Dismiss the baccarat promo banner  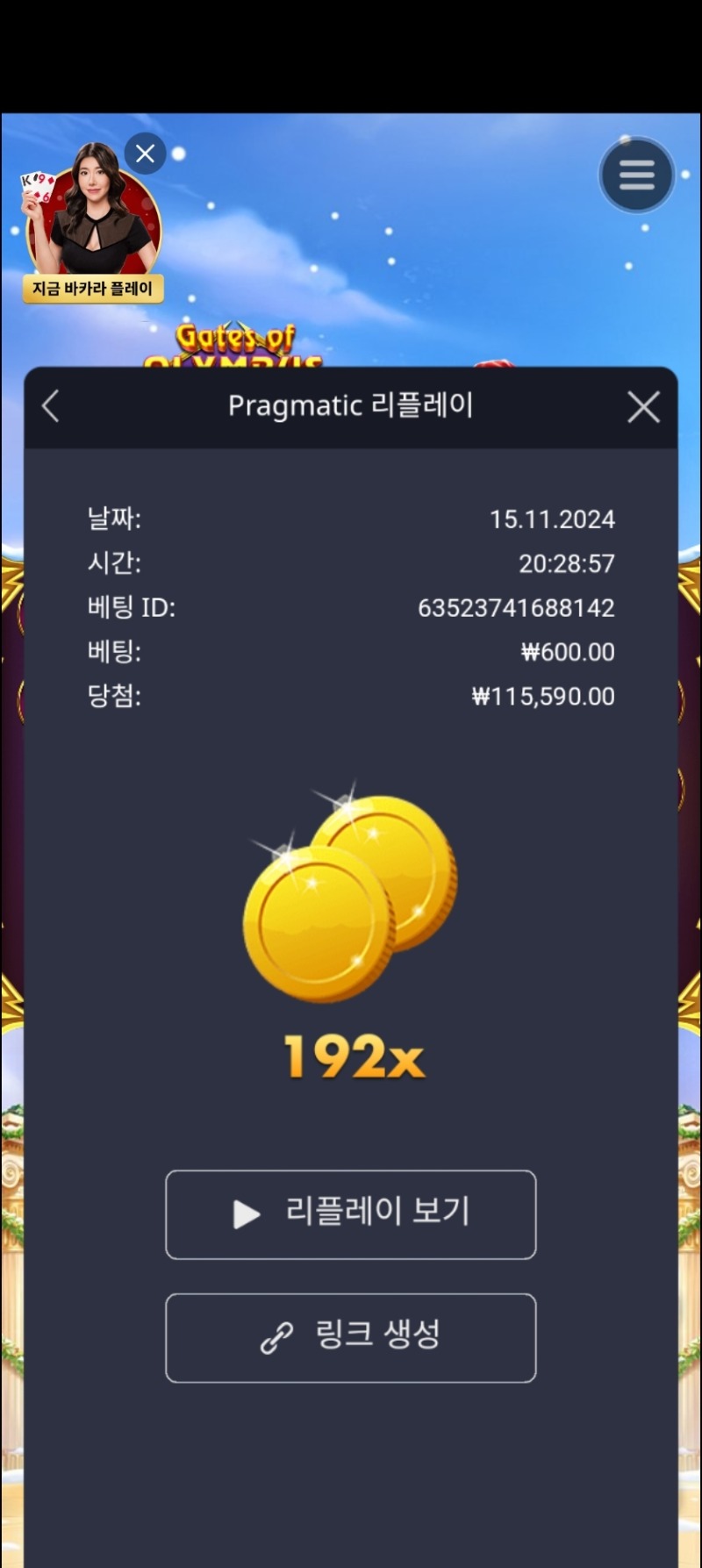click(x=146, y=154)
